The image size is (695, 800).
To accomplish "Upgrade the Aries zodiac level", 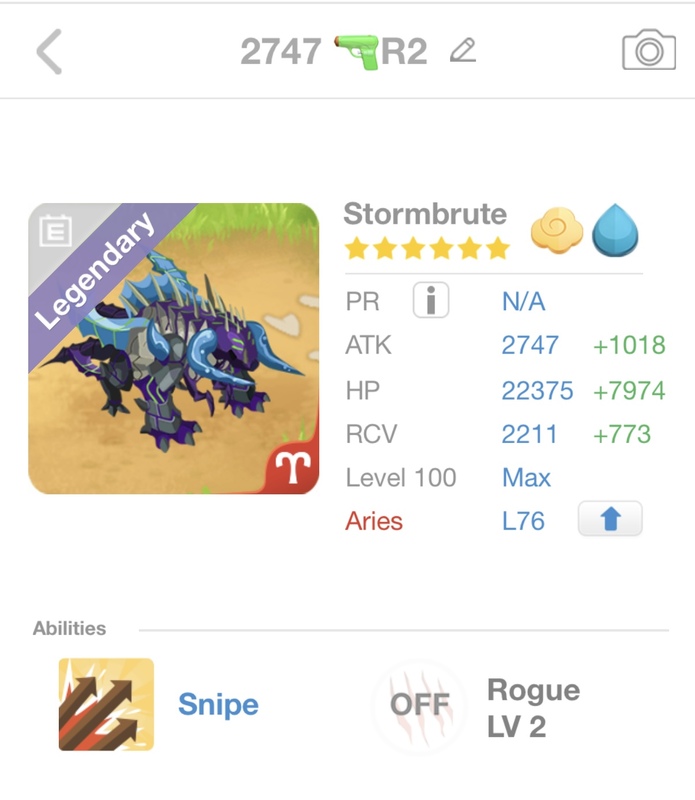I will 610,520.
